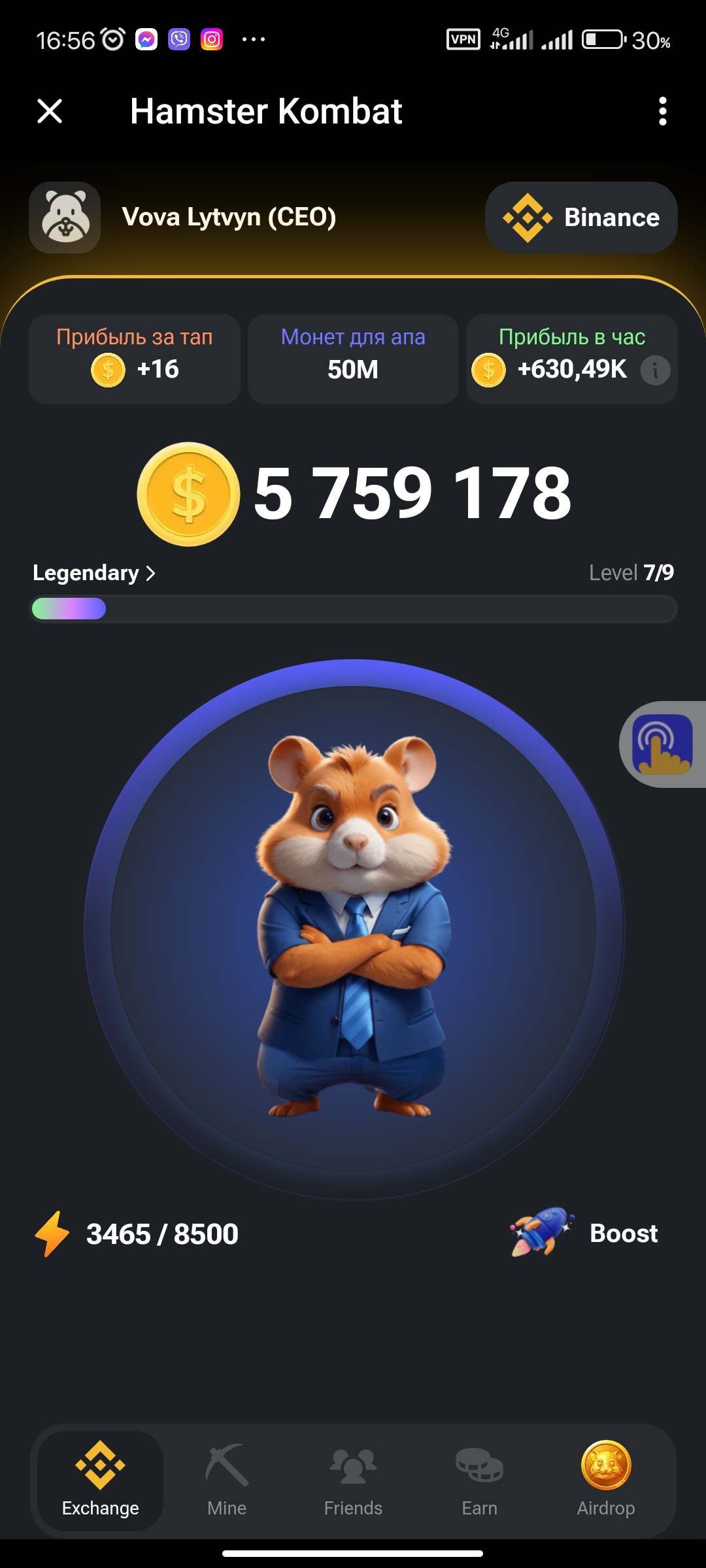This screenshot has height=1568, width=706.
Task: Open the Legendary league details
Action: [x=95, y=573]
